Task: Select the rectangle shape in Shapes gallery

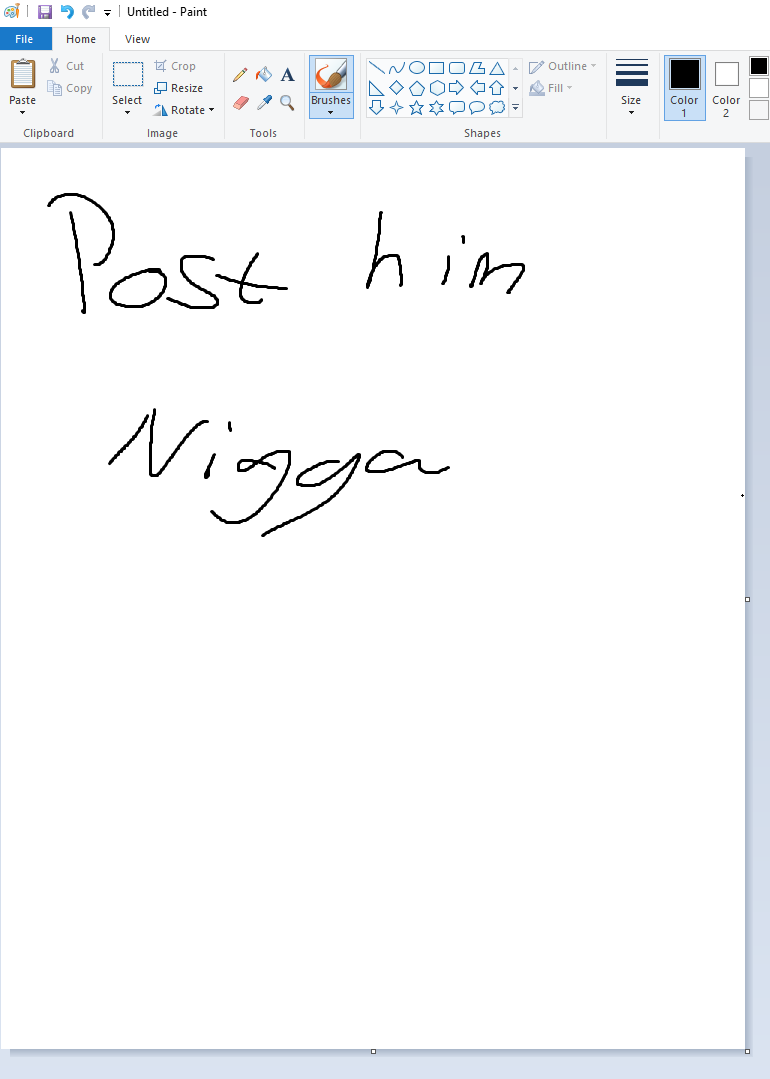Action: 437,68
